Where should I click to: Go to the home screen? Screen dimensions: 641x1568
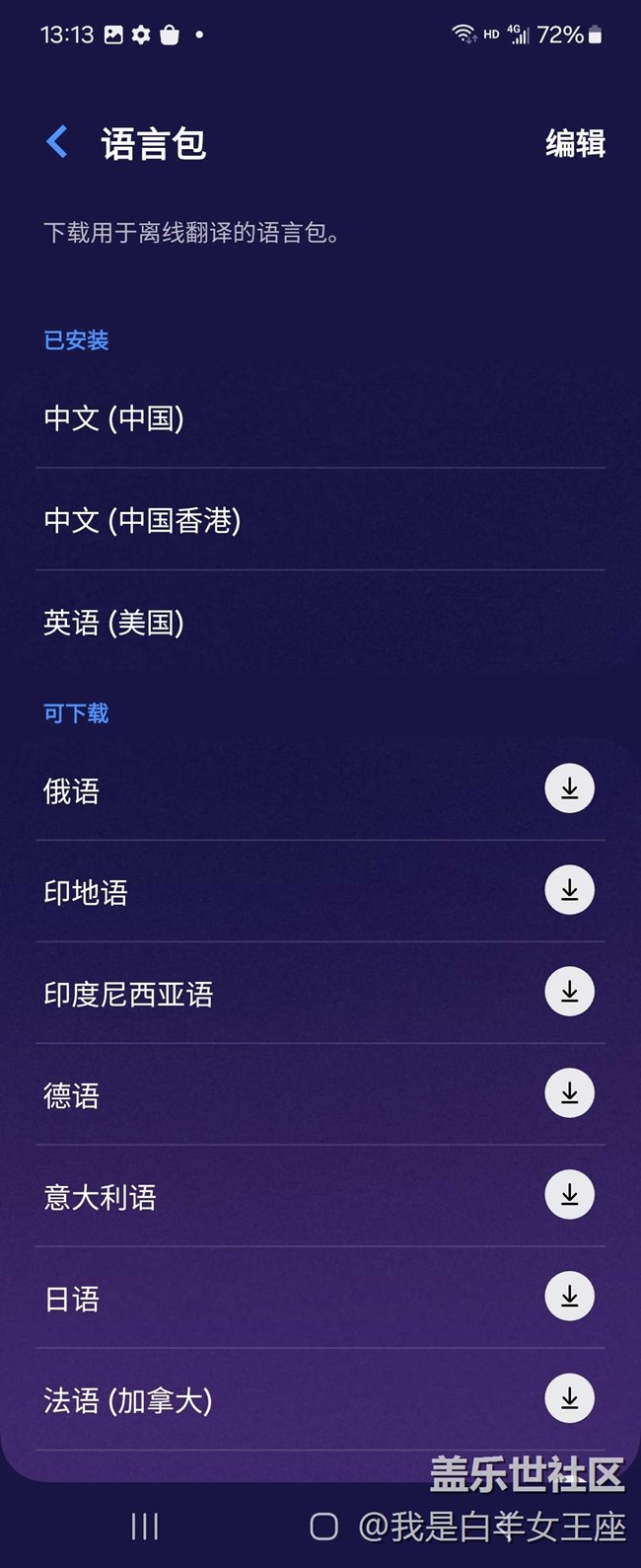tap(323, 1527)
